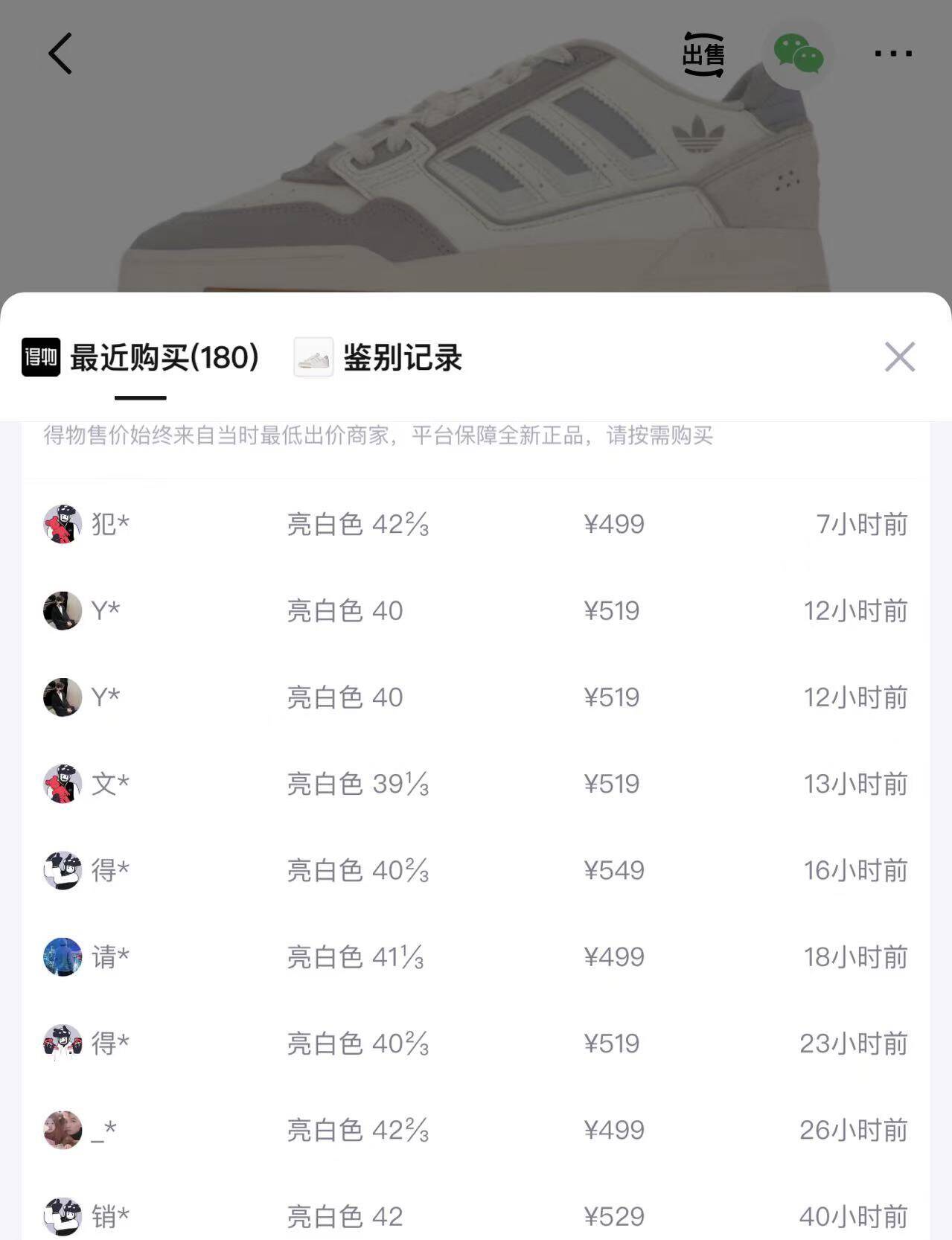Viewport: 952px width, 1240px height.
Task: Close the recent purchases sheet
Action: [x=900, y=357]
